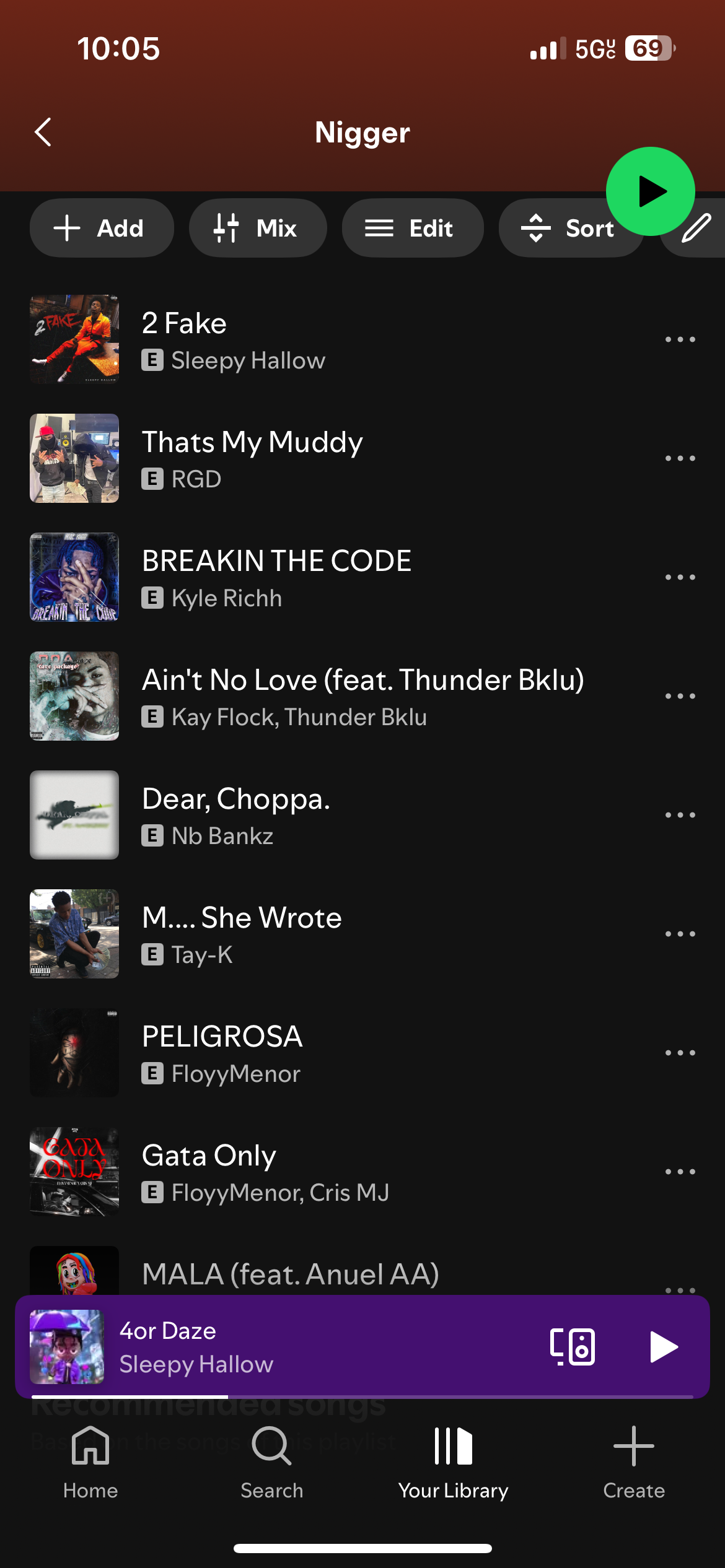Start playlist with the green play button
Screen dimensions: 725x1568
[x=650, y=191]
